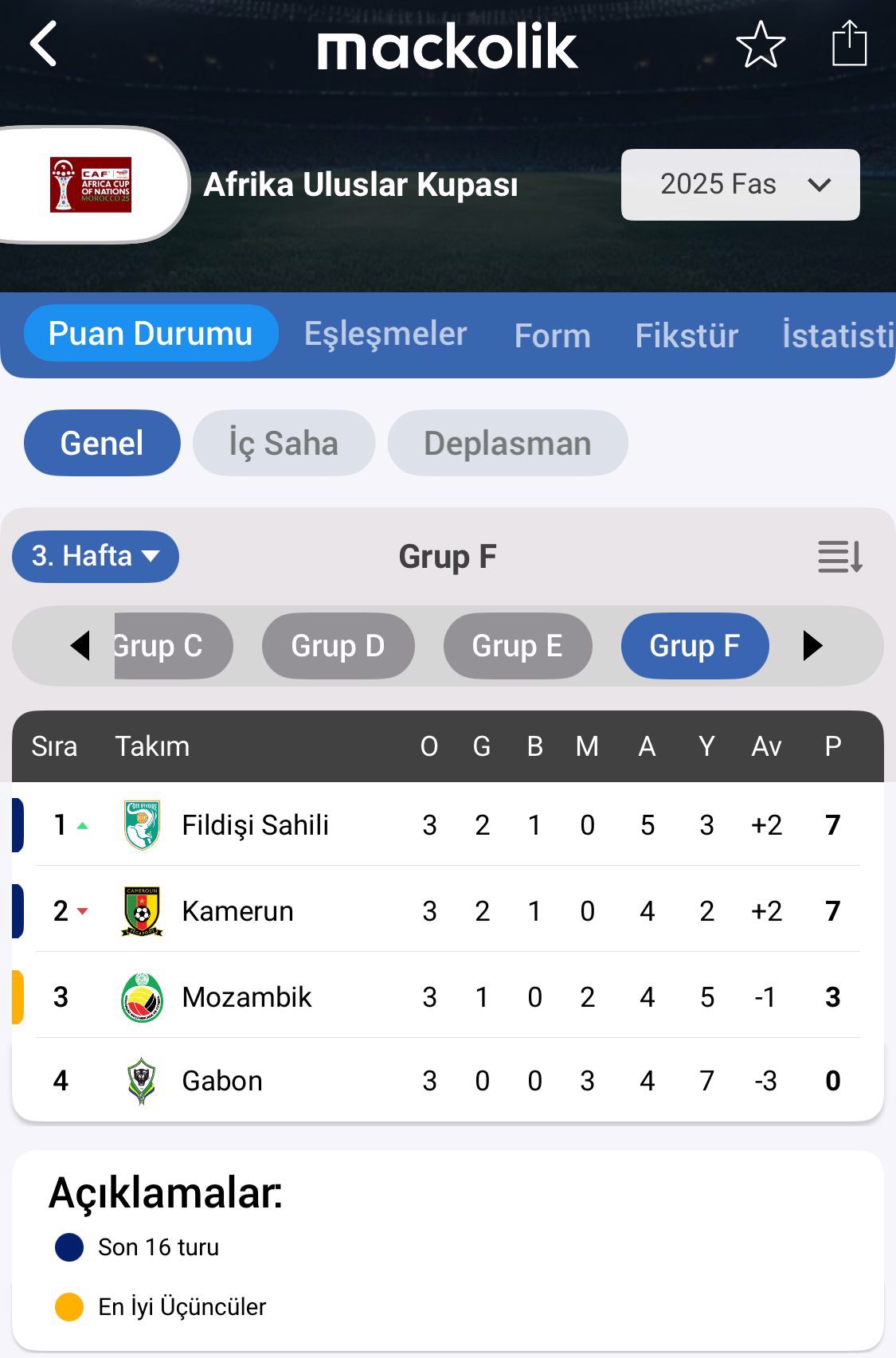
Task: Select the Grup D chip
Action: 338,646
